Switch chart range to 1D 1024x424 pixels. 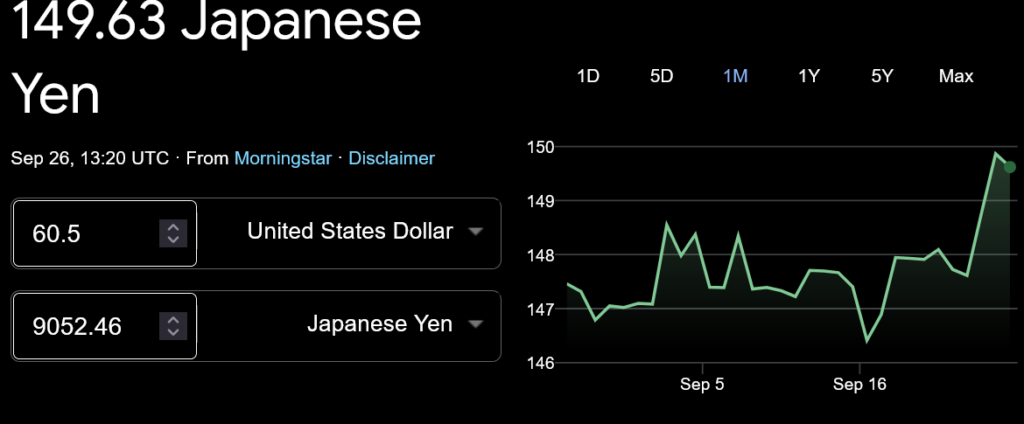[x=588, y=76]
